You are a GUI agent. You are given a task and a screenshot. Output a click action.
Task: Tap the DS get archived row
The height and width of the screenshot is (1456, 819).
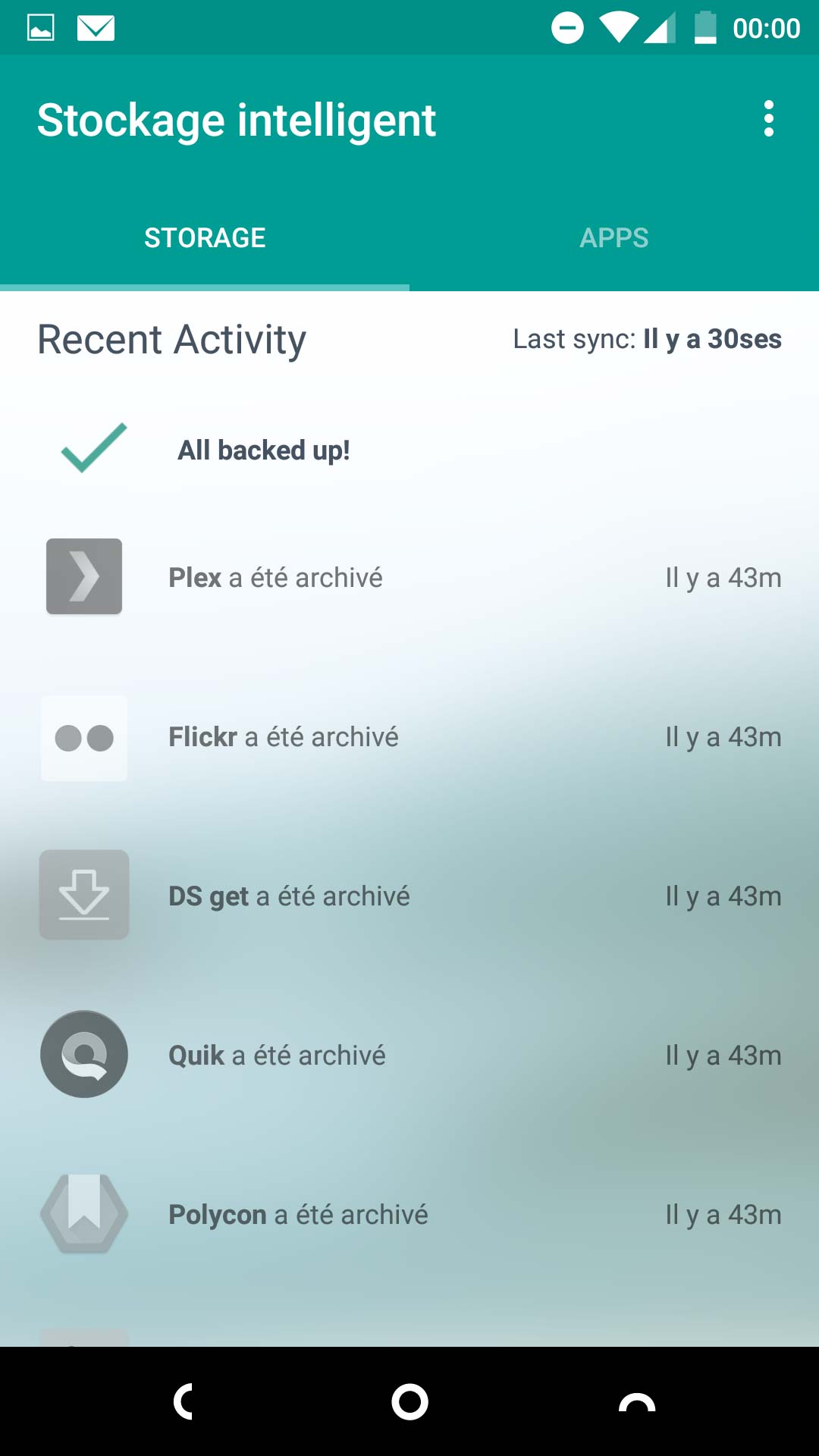coord(409,896)
